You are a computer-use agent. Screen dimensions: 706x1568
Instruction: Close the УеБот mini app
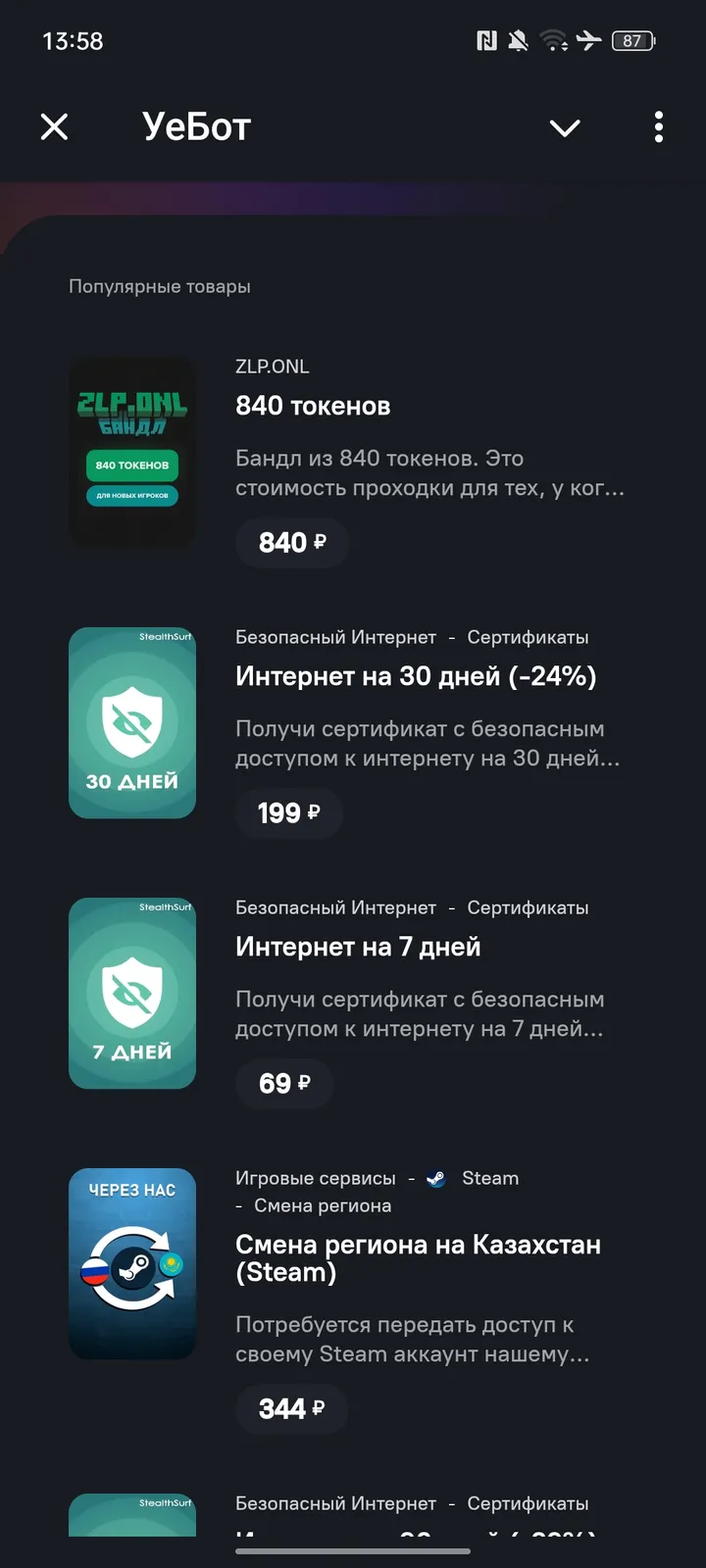(55, 126)
